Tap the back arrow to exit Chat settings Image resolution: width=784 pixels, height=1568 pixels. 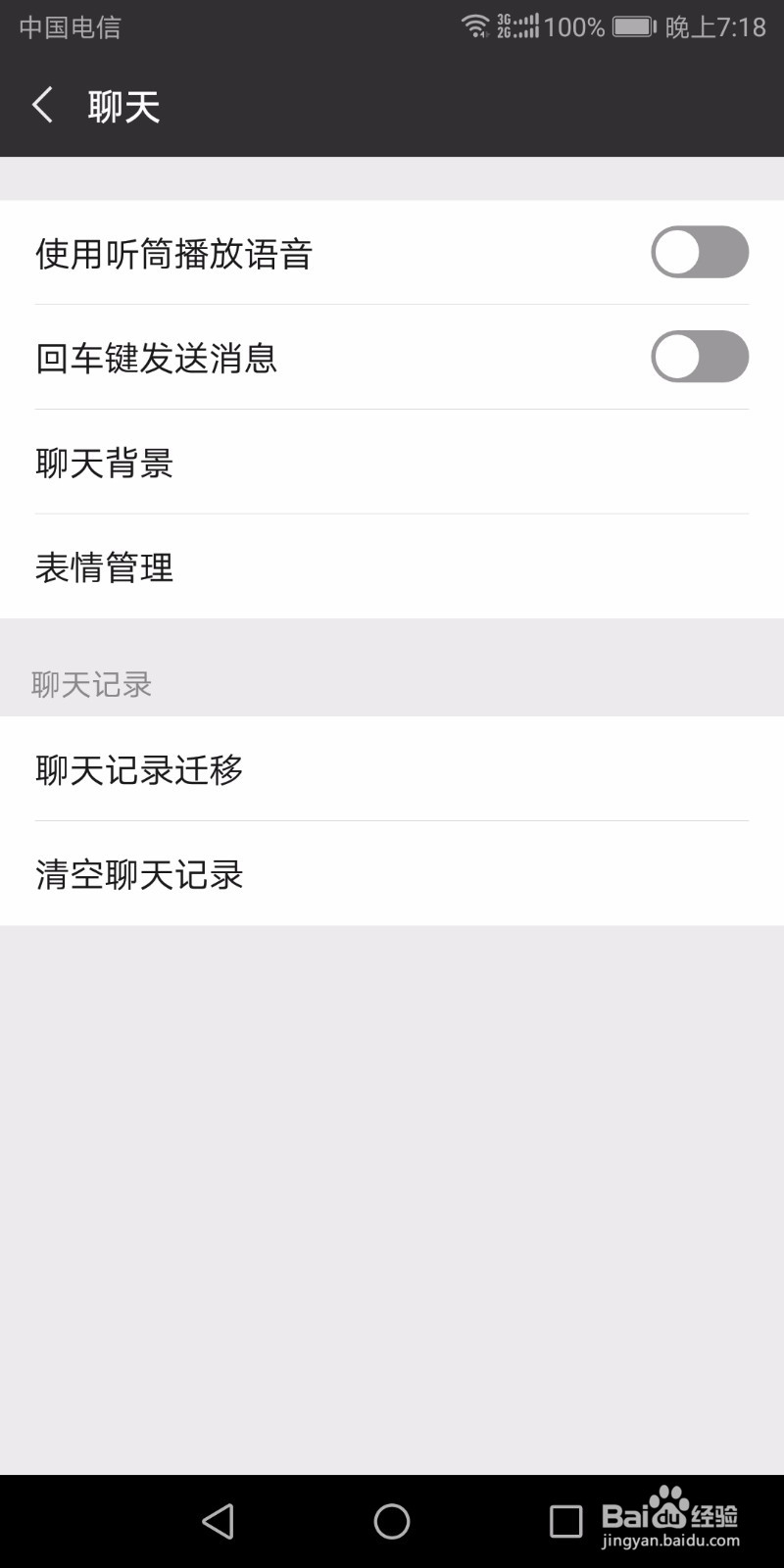click(43, 104)
